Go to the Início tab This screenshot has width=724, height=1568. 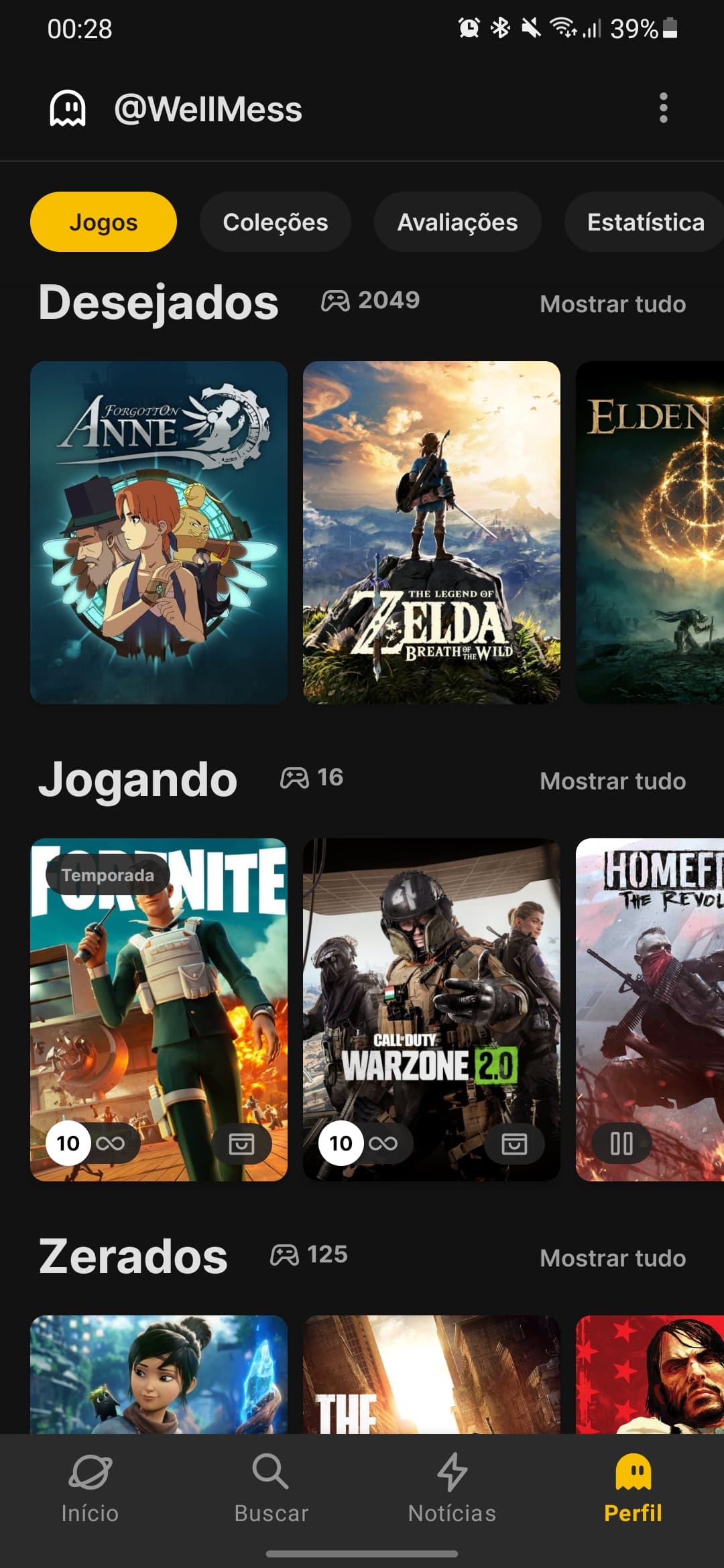click(x=90, y=1485)
